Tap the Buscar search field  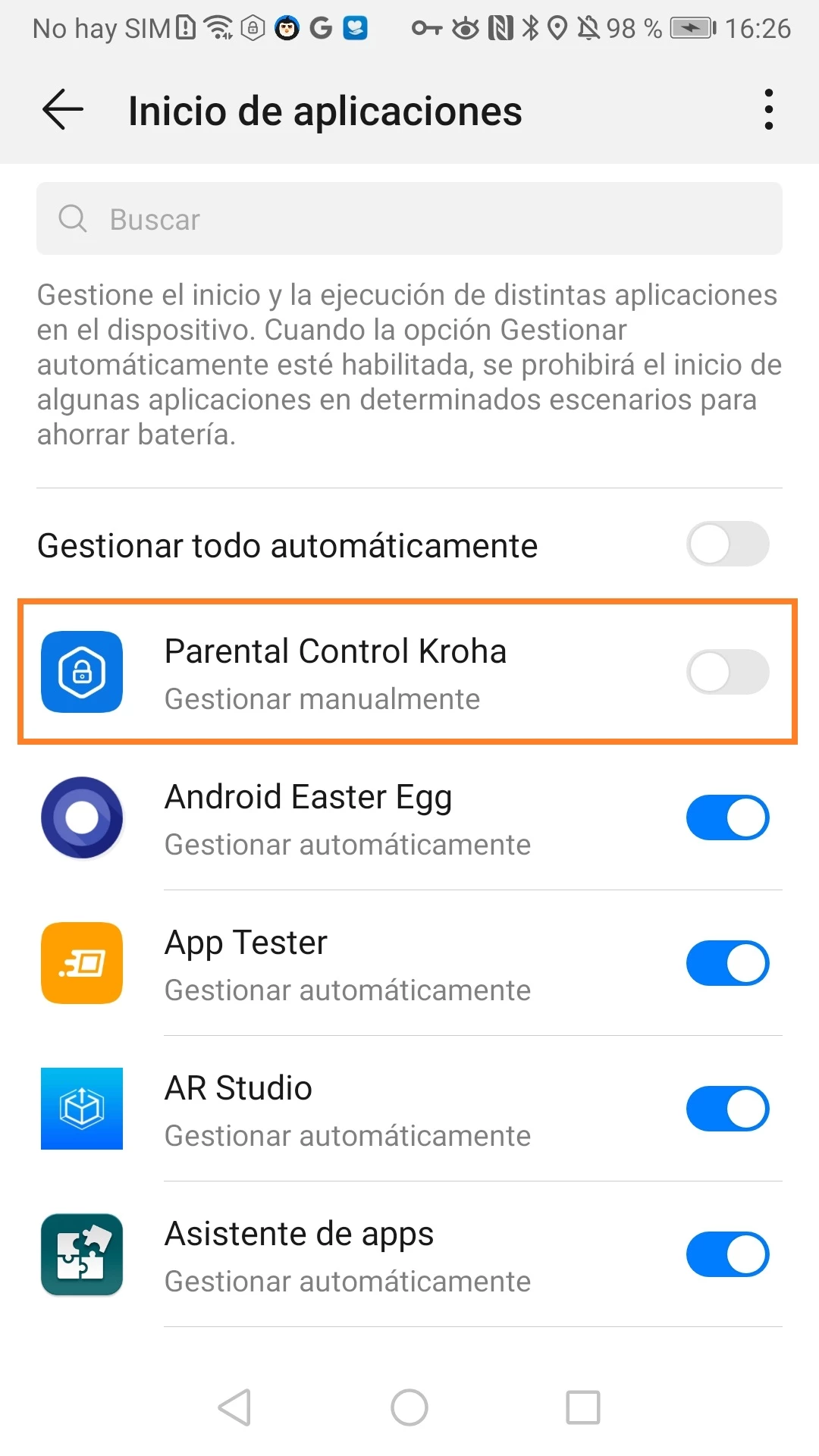click(x=409, y=219)
